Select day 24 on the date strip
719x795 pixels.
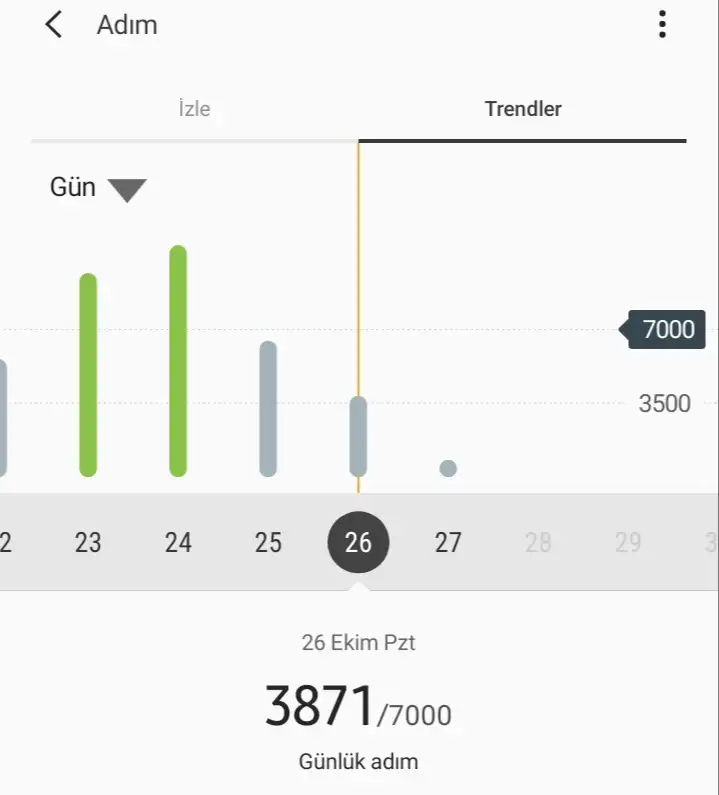[178, 543]
